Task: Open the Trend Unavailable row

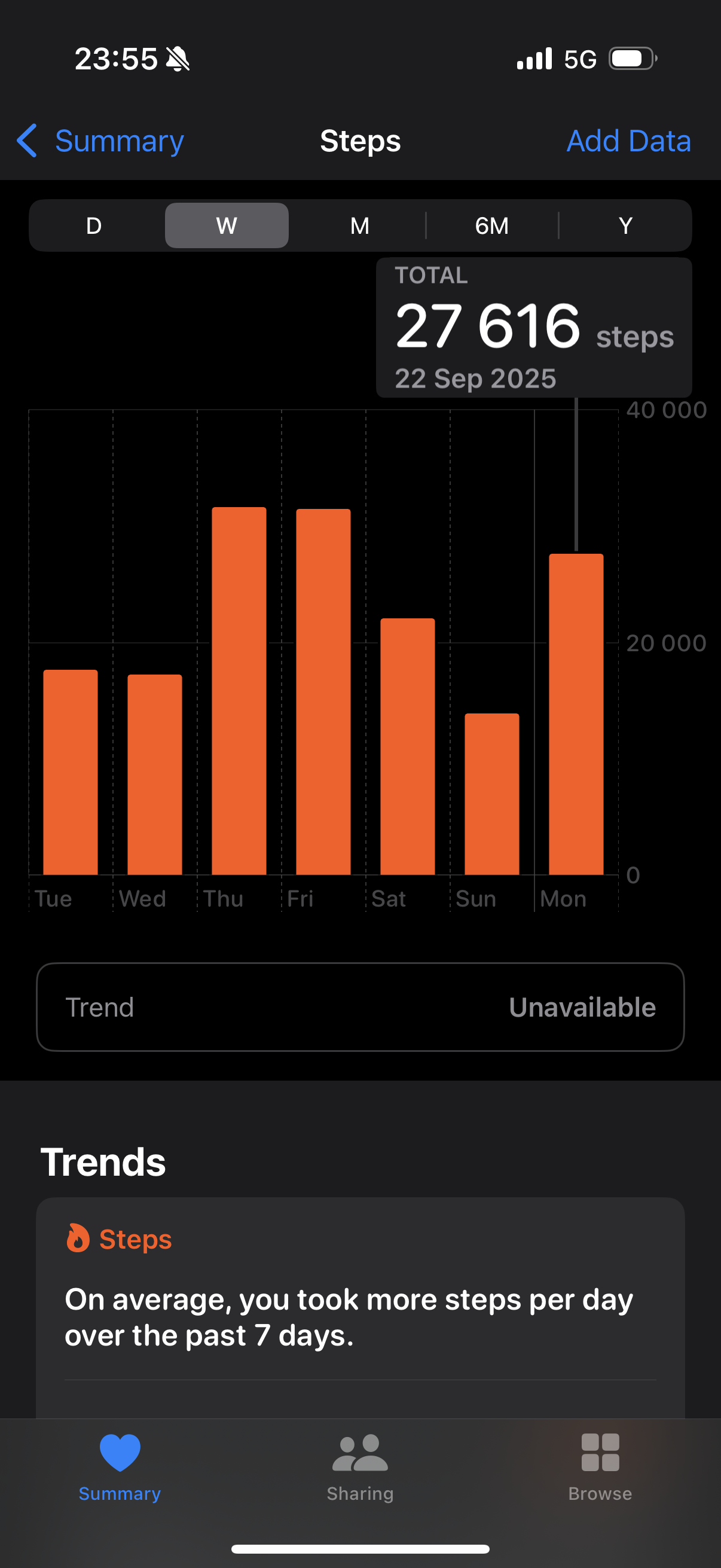Action: [x=360, y=1007]
